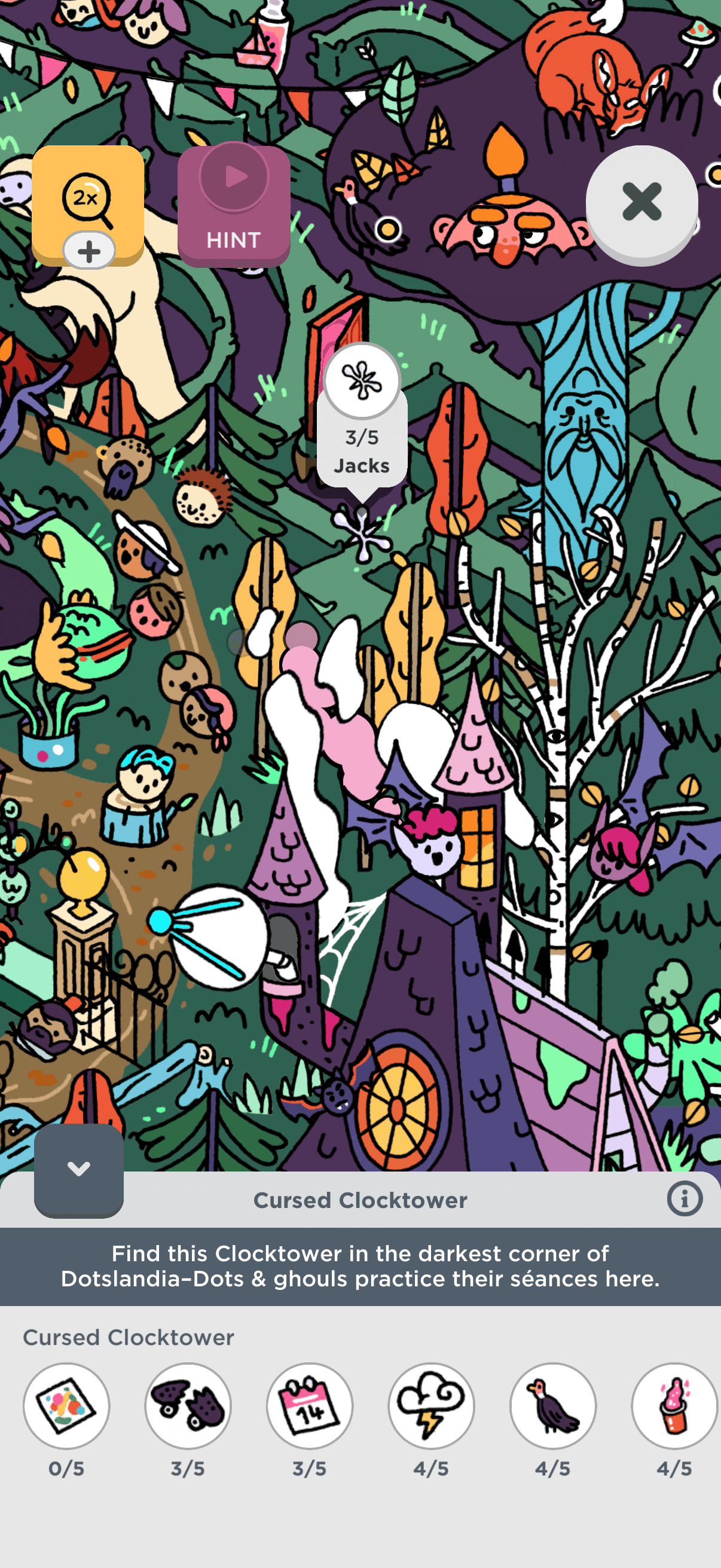The width and height of the screenshot is (721, 1568).
Task: Collapse the Cursed Clocktower panel
Action: [78, 1169]
